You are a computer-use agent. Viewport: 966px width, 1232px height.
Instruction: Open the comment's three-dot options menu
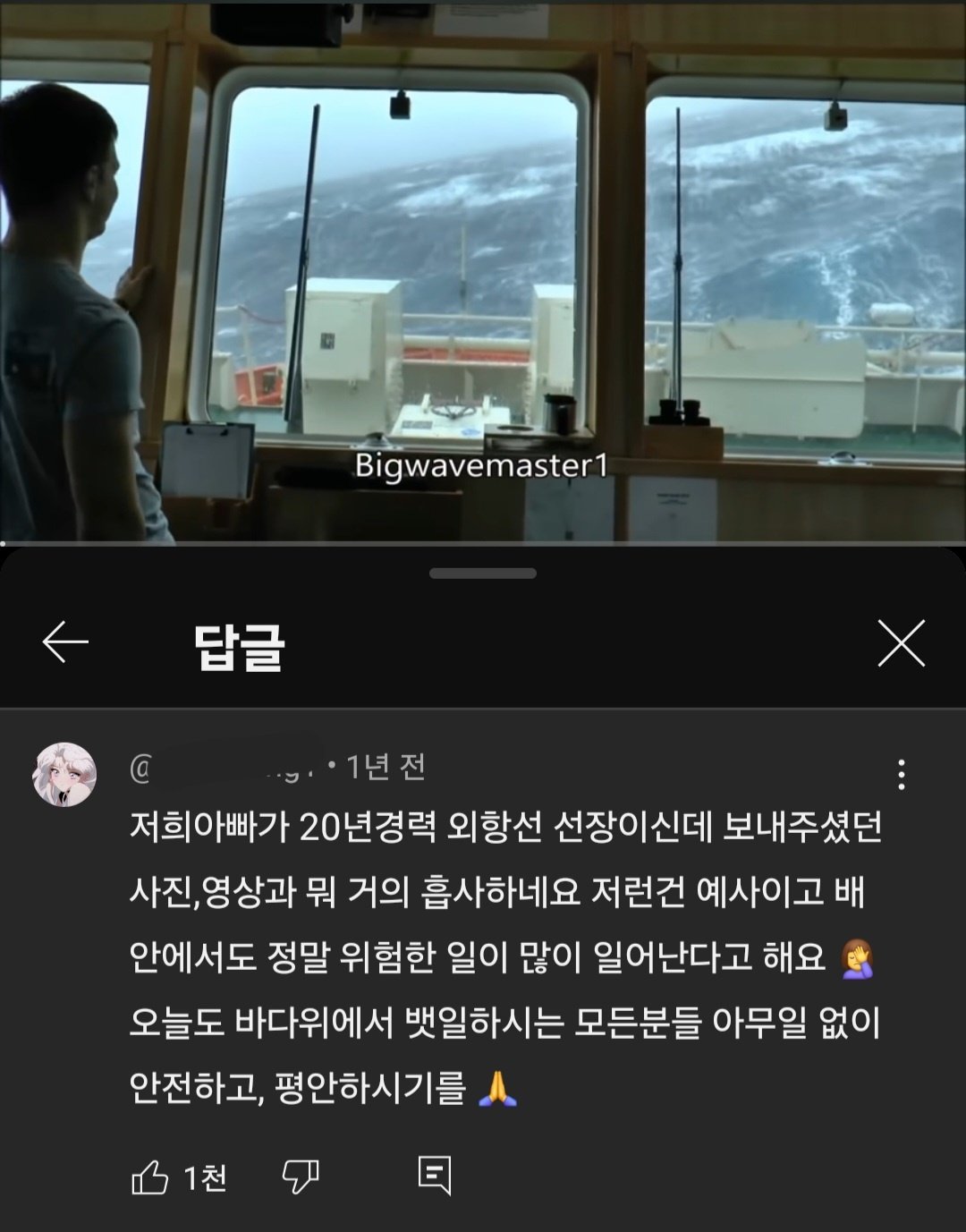[x=901, y=774]
